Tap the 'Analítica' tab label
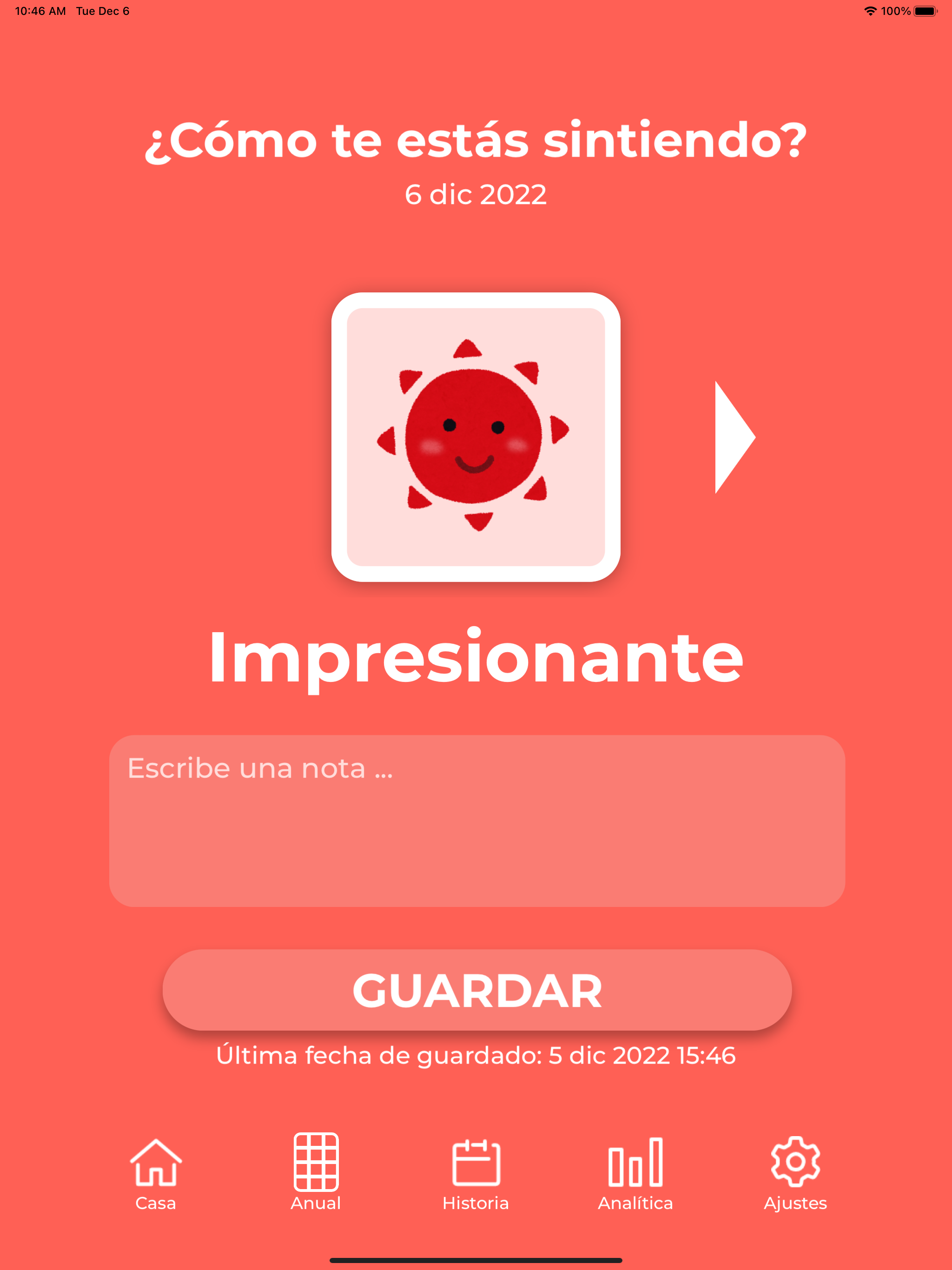Screen dimensions: 952x1270 [635, 1204]
